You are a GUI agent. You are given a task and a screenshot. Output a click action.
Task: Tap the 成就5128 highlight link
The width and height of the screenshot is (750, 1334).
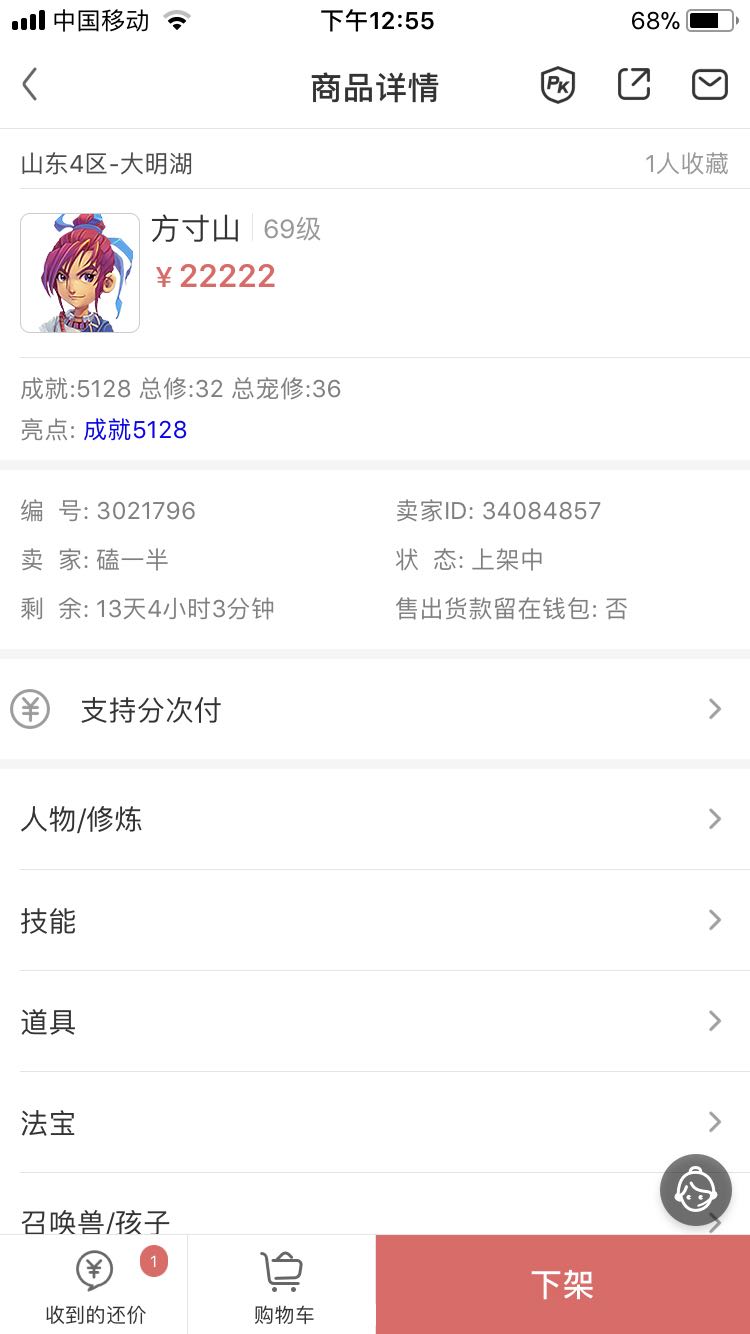click(x=135, y=430)
